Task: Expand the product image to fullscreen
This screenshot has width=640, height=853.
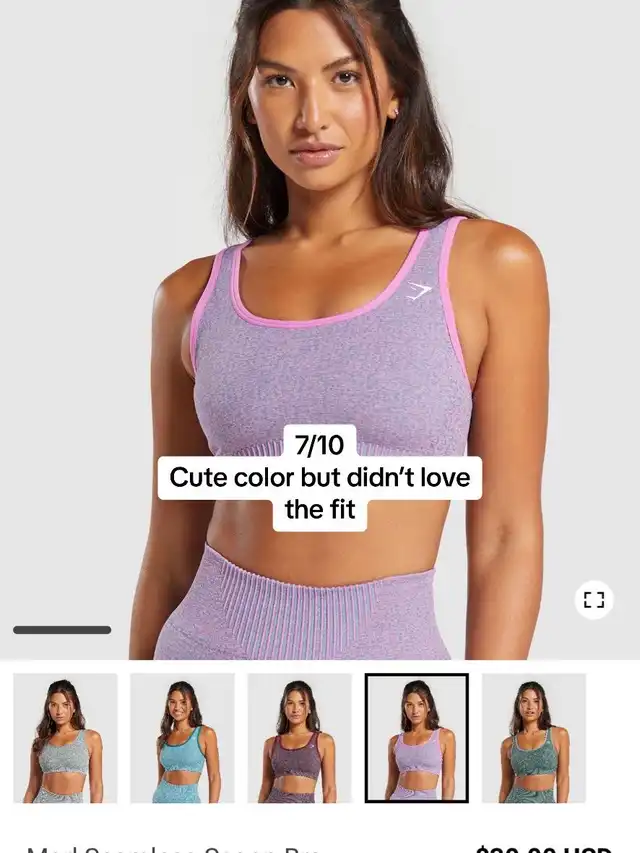Action: pos(594,600)
